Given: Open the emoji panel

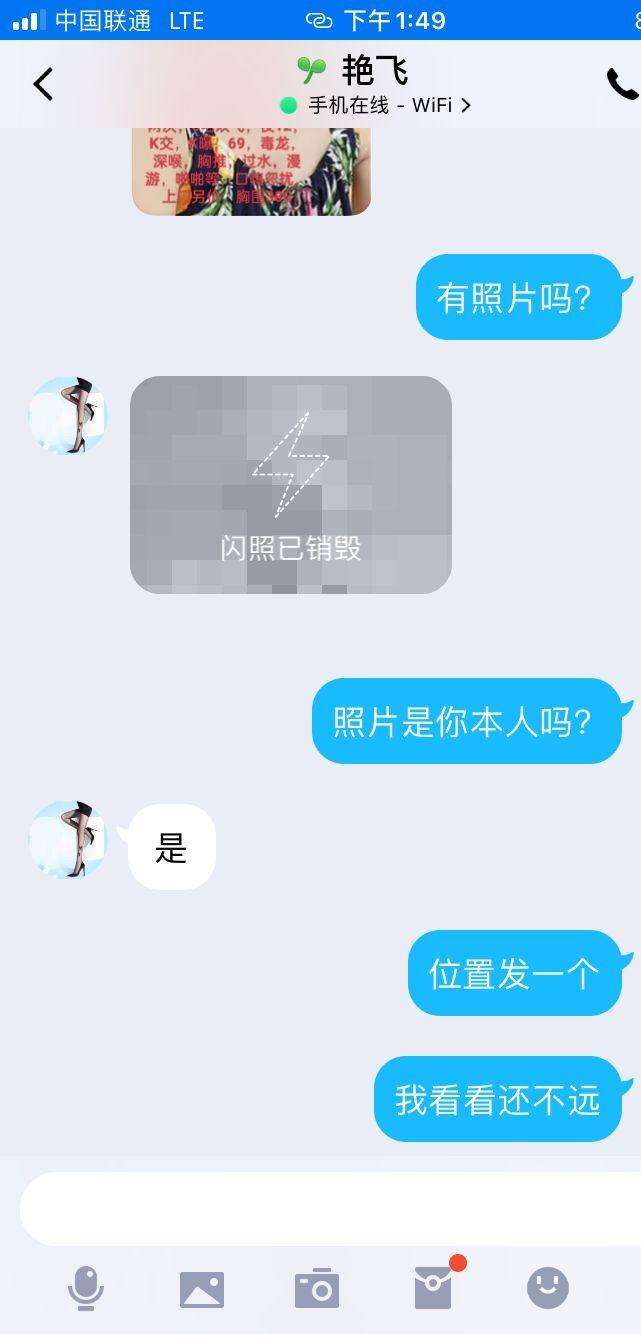Looking at the screenshot, I should pyautogui.click(x=548, y=1288).
